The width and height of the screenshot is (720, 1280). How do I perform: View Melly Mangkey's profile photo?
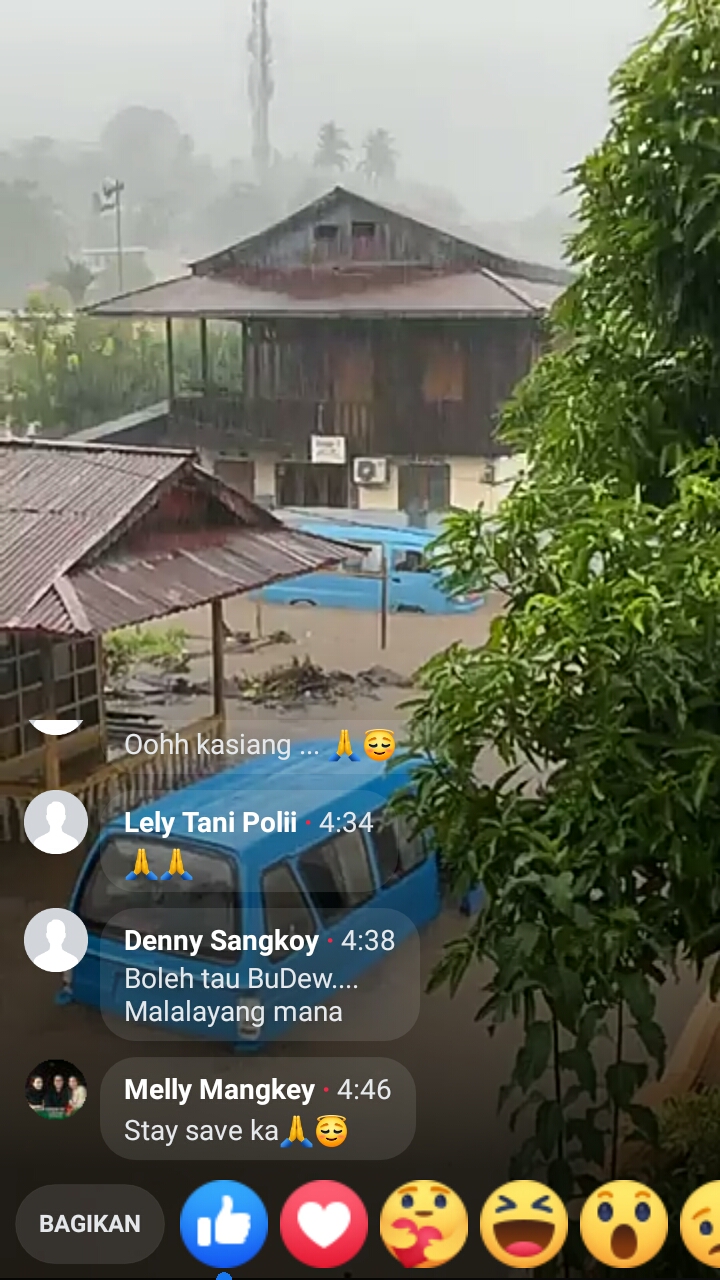(x=56, y=1089)
